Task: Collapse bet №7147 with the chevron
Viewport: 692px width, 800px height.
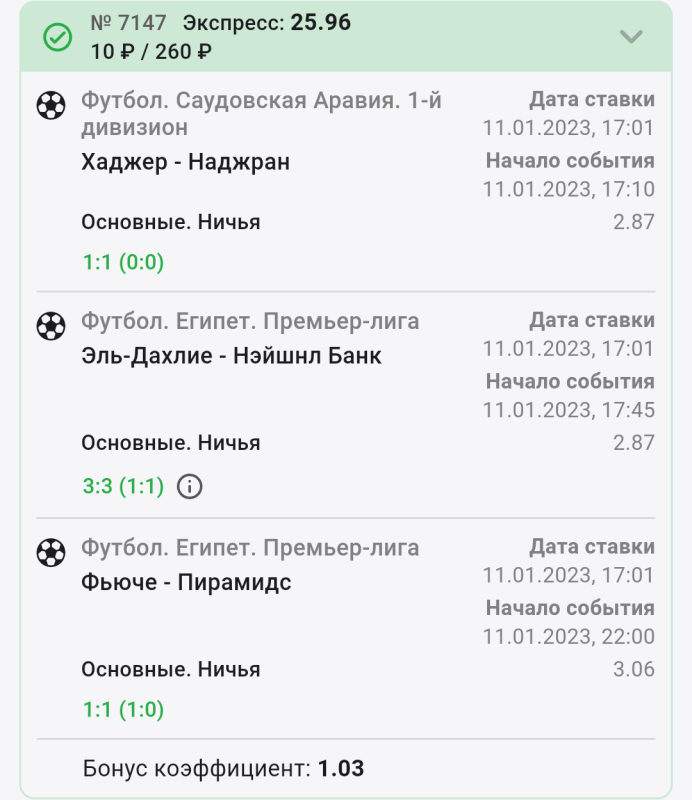Action: coord(631,37)
